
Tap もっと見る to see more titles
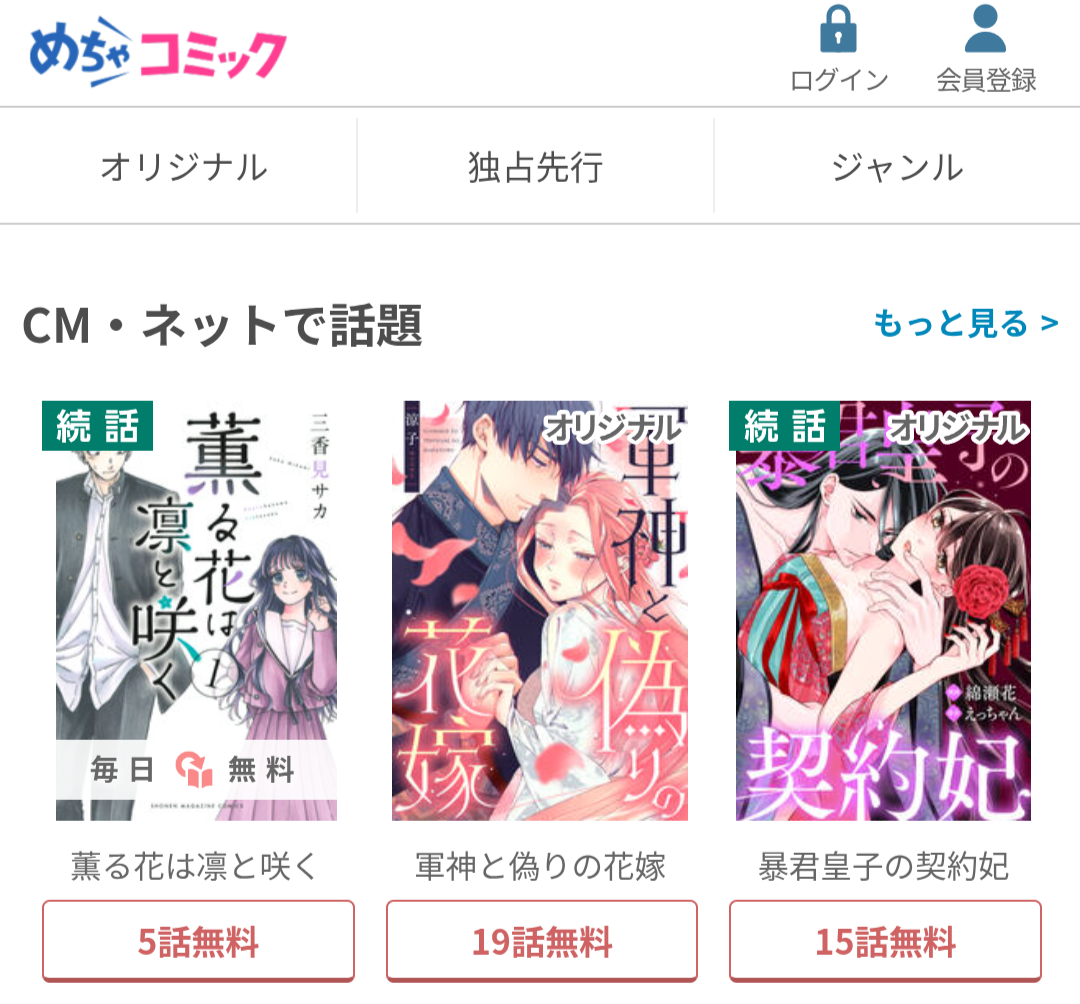pos(965,323)
